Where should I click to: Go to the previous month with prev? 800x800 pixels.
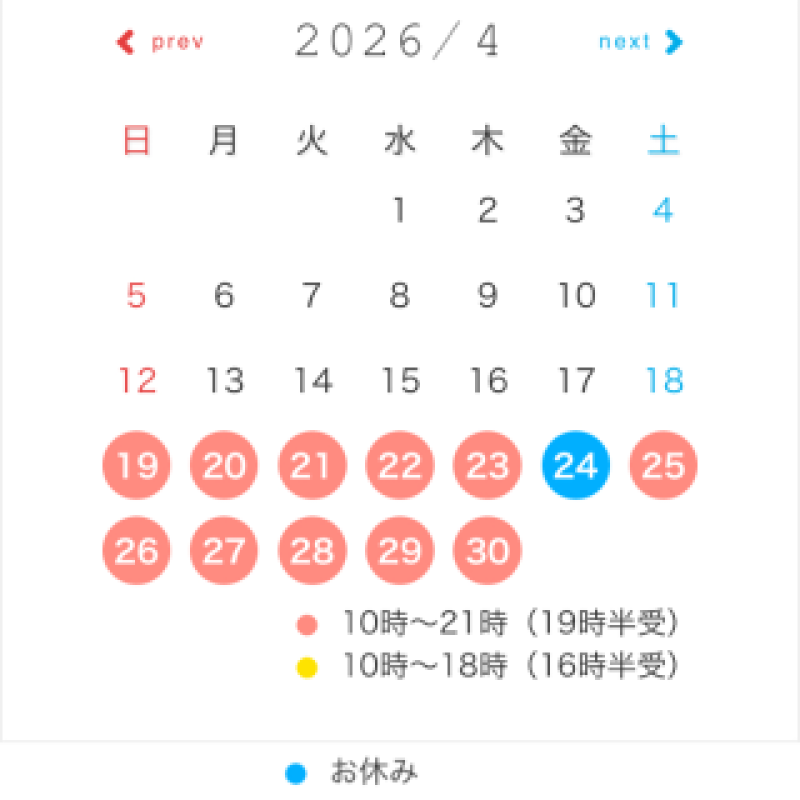point(162,42)
